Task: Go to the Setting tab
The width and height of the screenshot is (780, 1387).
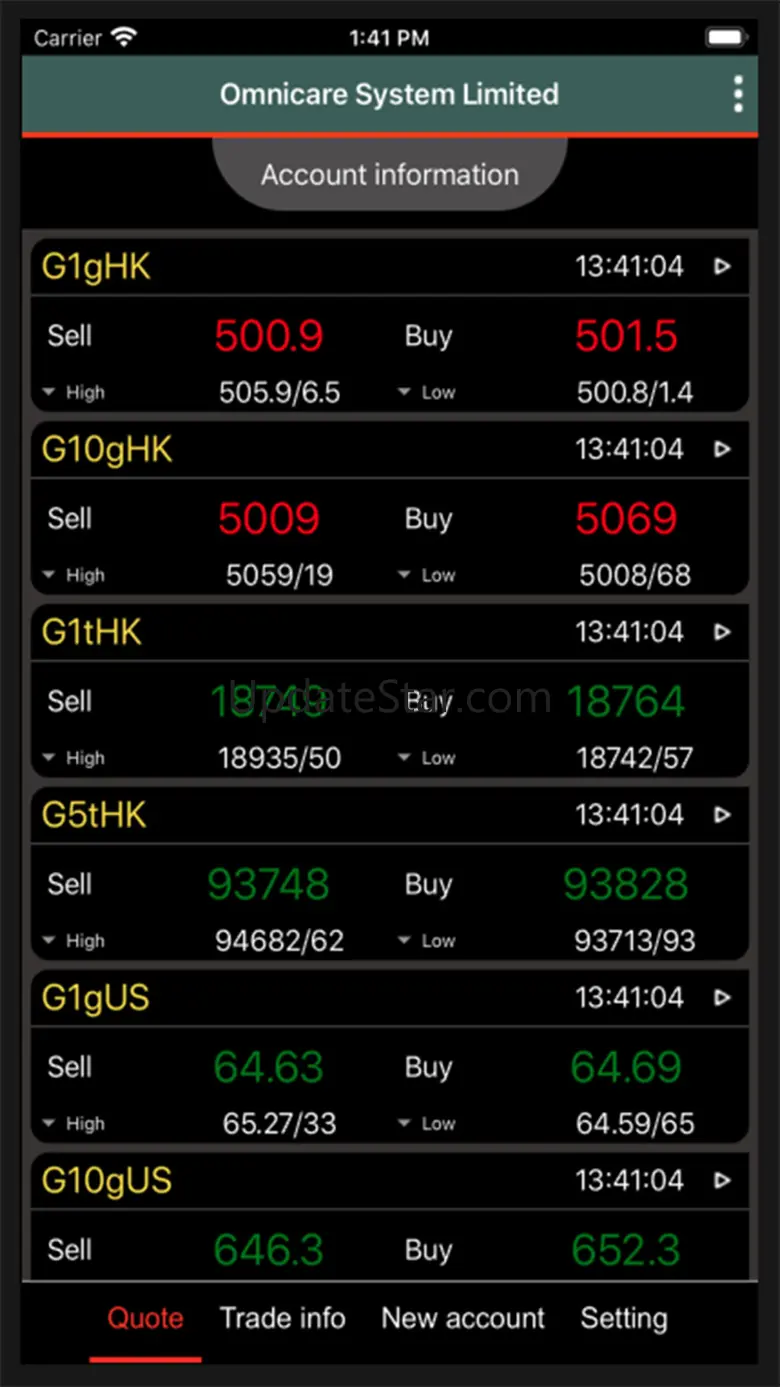Action: coord(624,1318)
